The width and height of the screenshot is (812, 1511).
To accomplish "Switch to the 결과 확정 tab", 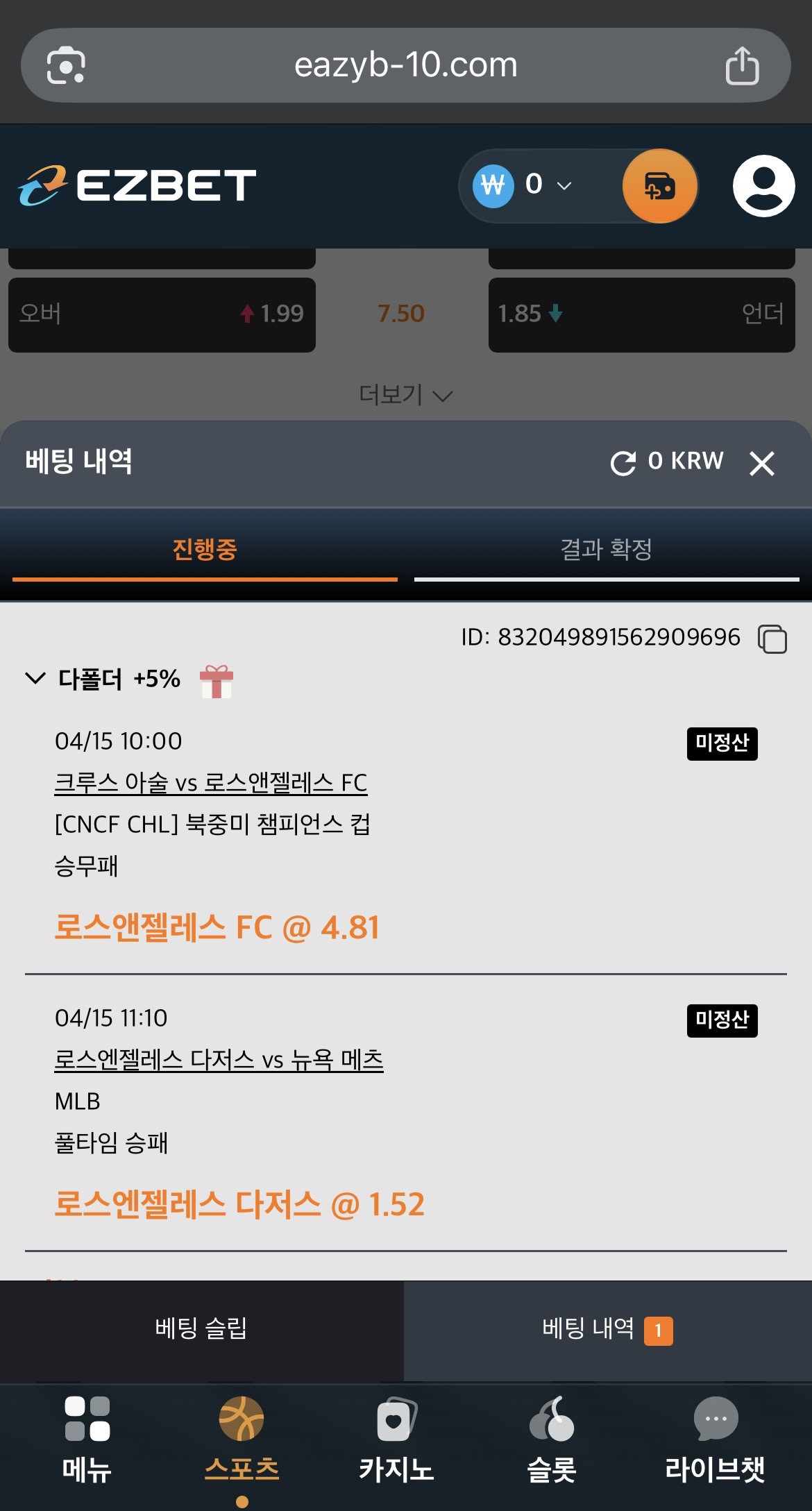I will click(x=606, y=550).
